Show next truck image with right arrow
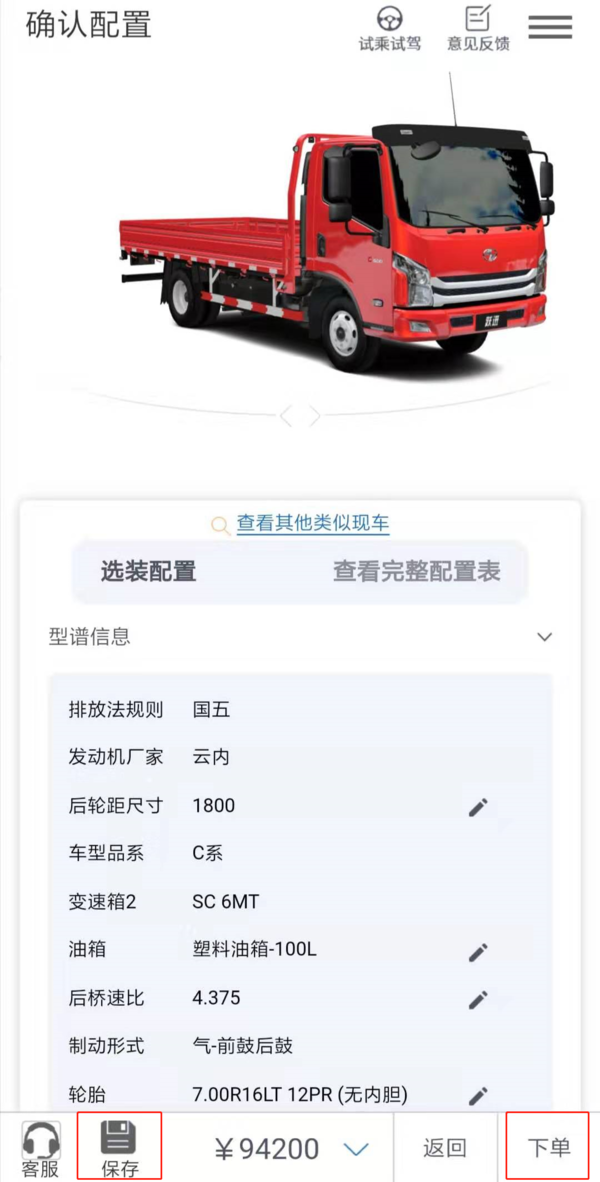Image resolution: width=600 pixels, height=1182 pixels. point(314,416)
